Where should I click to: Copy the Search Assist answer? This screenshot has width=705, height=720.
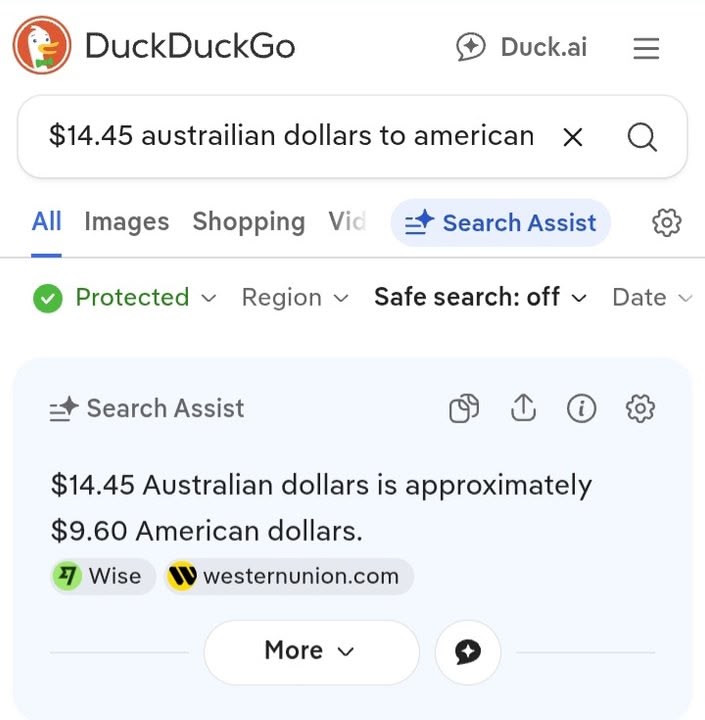(x=464, y=408)
